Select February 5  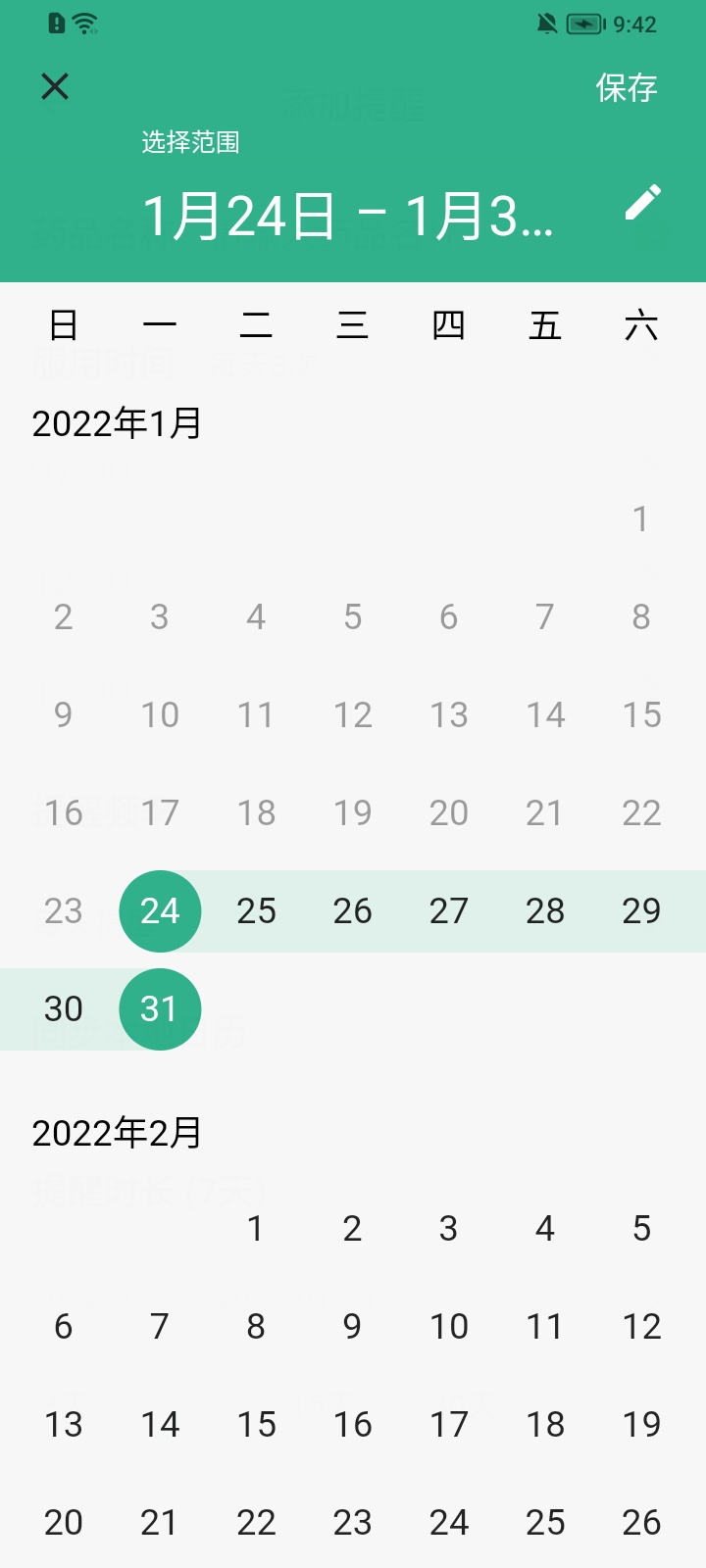coord(641,1229)
